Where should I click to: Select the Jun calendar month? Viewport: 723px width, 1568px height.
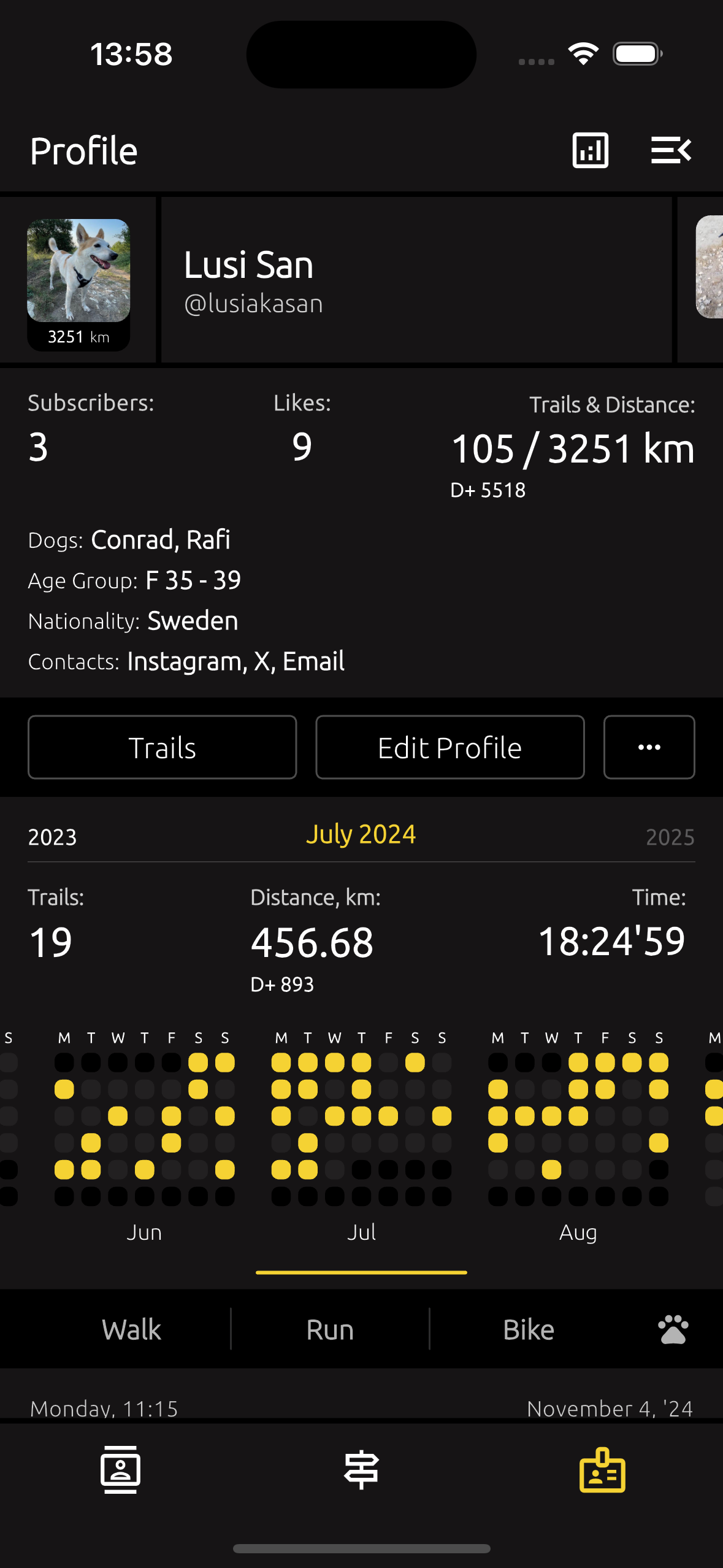[x=144, y=1232]
